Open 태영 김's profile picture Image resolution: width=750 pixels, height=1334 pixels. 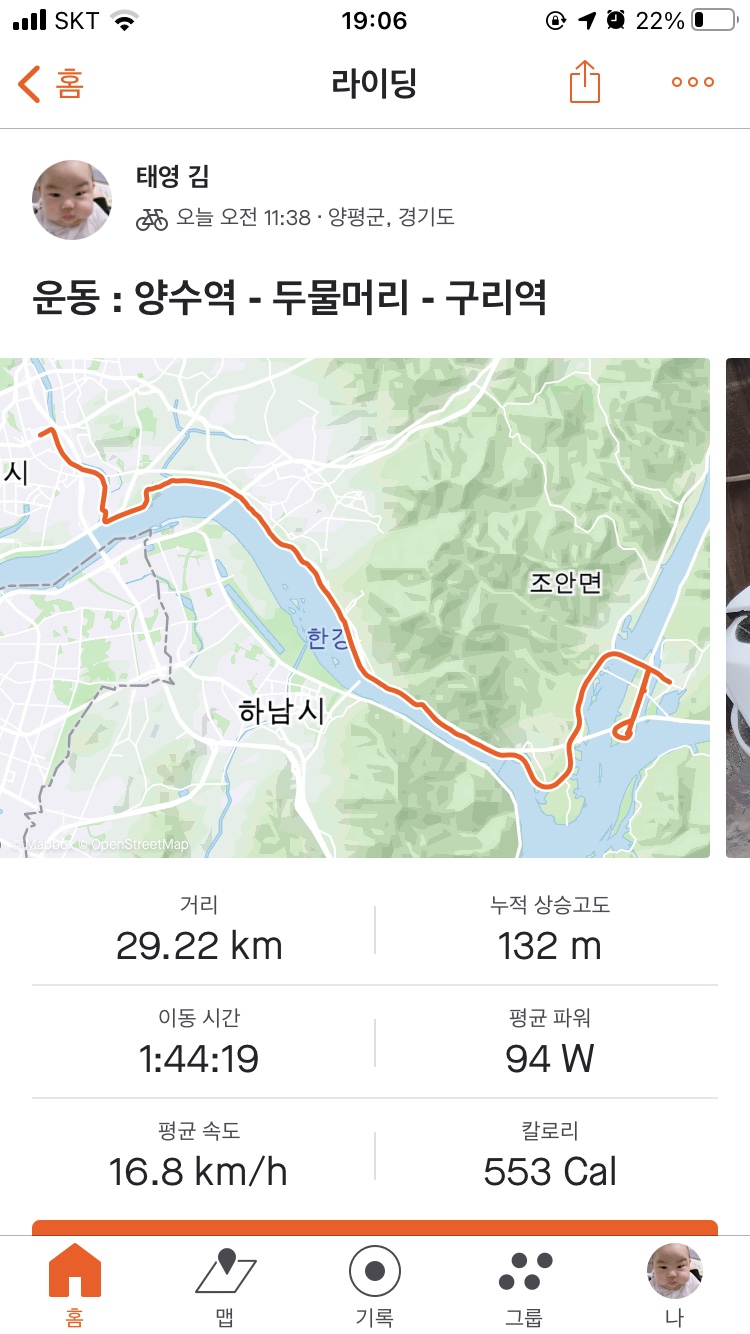coord(72,200)
